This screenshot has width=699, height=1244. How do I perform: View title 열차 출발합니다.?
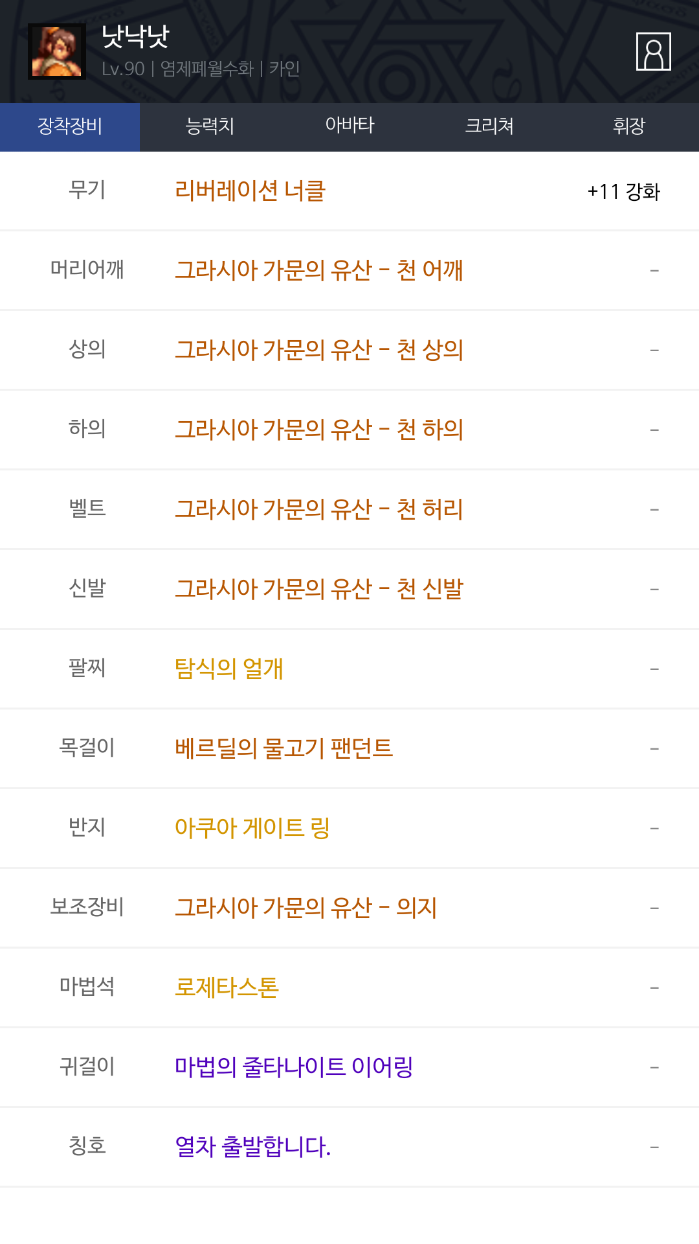point(252,1147)
